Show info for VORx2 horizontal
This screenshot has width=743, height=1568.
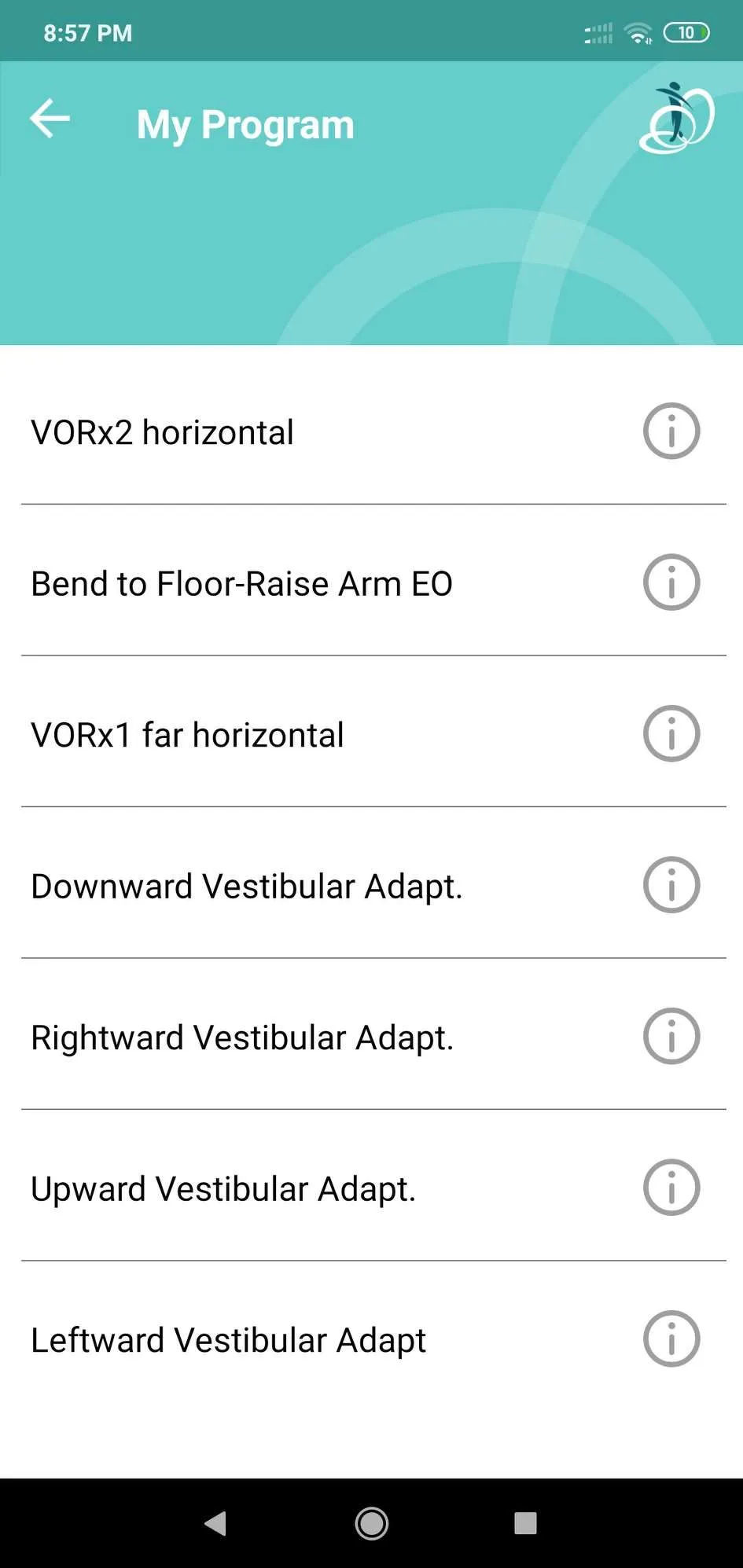671,431
